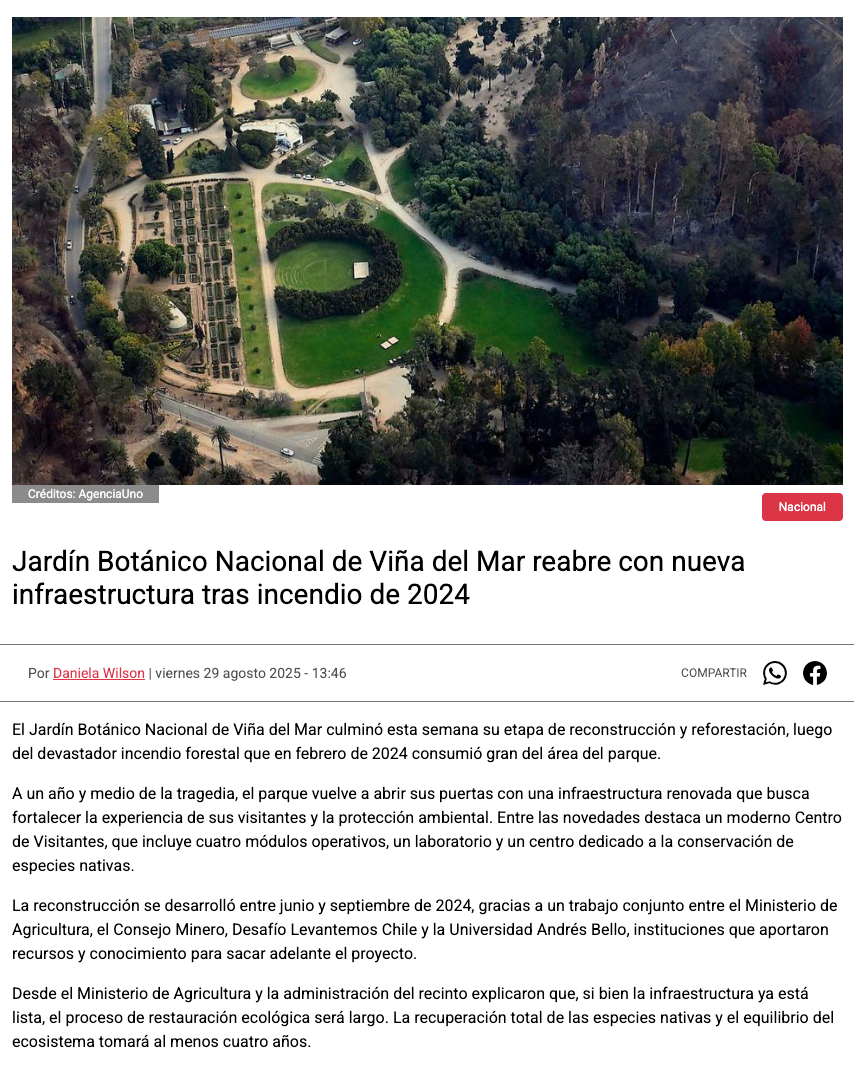Share the article via WhatsApp
This screenshot has width=854, height=1065.
774,673
